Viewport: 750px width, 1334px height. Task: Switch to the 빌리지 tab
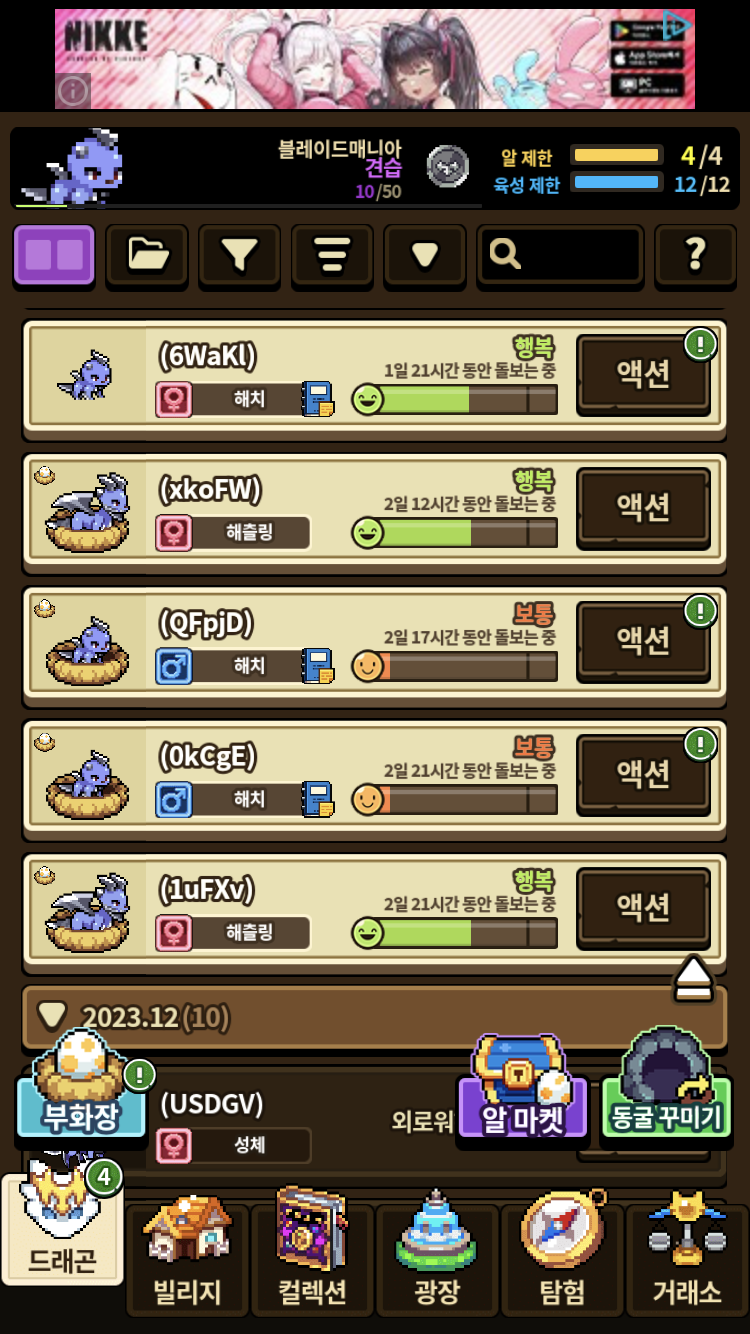click(x=188, y=1260)
